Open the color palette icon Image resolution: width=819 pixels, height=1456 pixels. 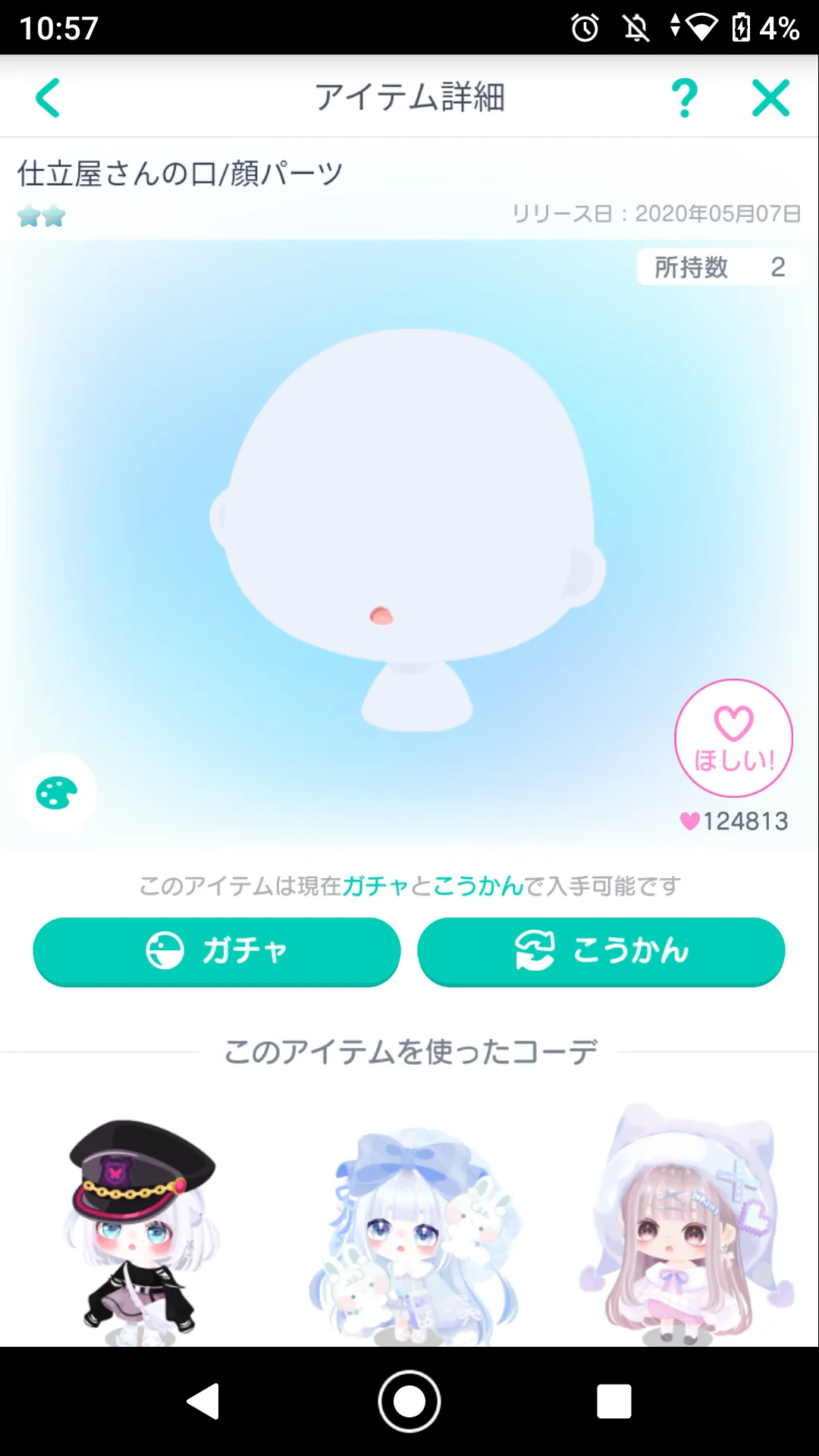[x=56, y=793]
